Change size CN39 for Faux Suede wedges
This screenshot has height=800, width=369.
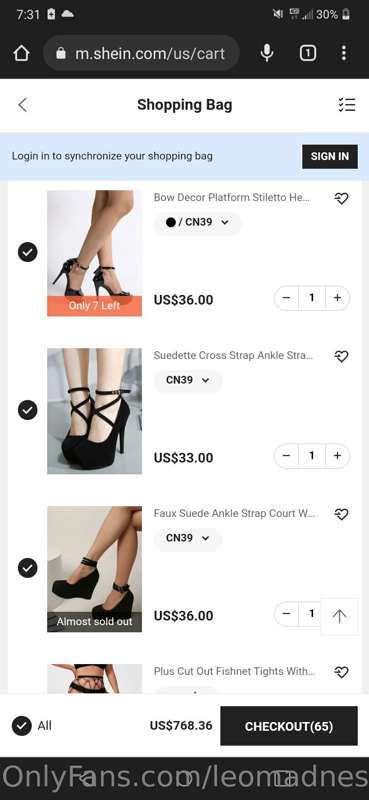pos(187,539)
